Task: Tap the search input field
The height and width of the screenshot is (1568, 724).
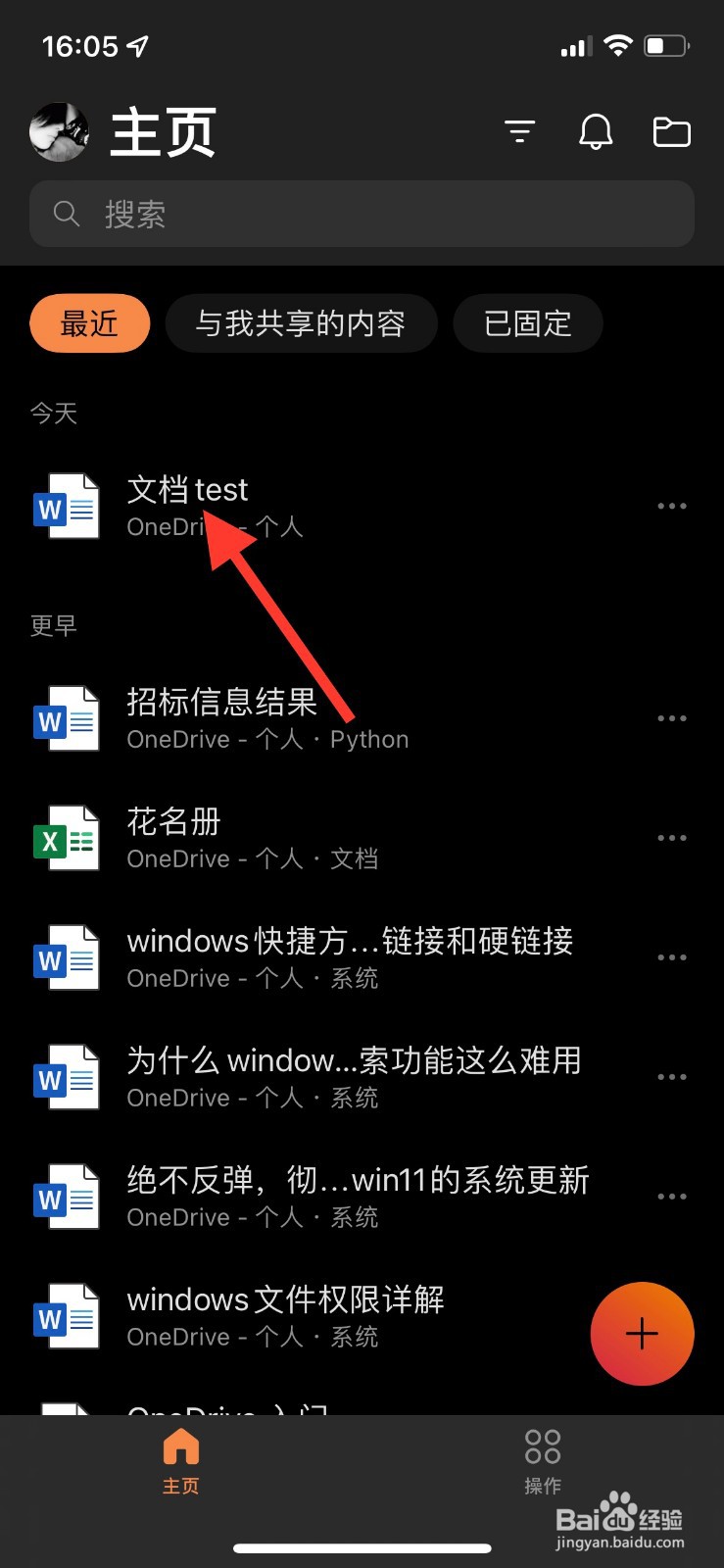Action: tap(362, 214)
